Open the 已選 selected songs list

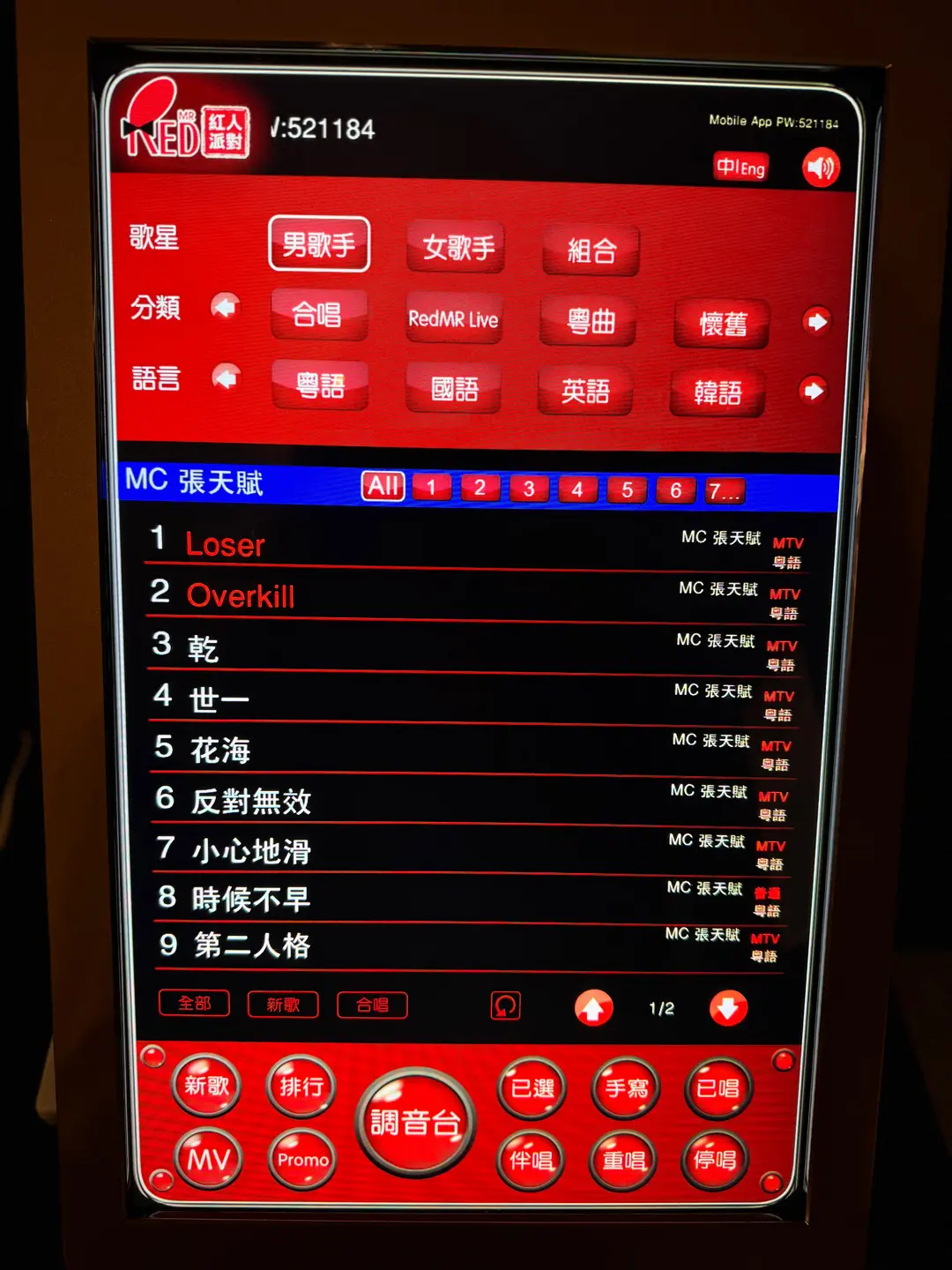point(532,1088)
